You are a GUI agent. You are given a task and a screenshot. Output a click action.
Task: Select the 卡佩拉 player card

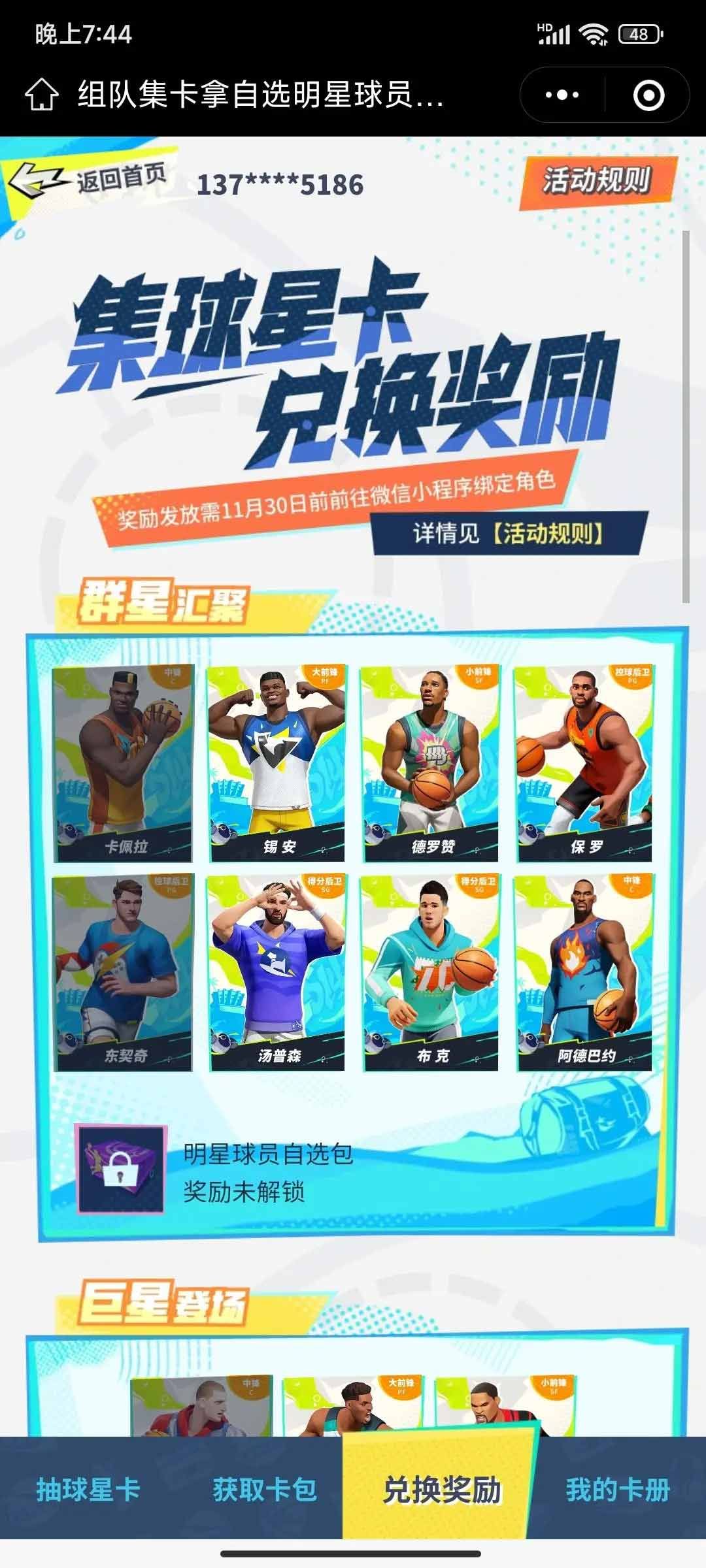pyautogui.click(x=124, y=764)
